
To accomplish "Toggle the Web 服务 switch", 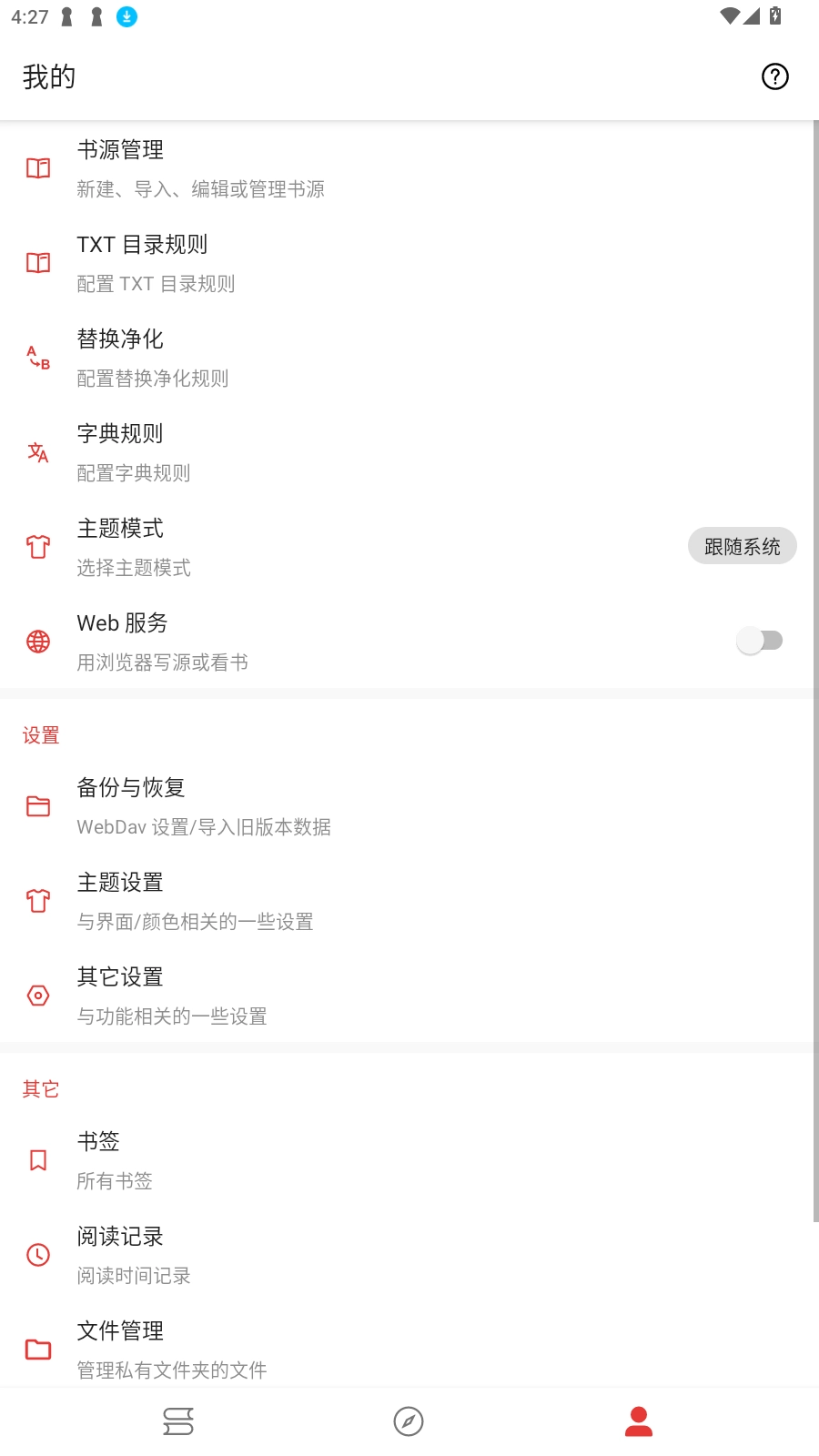I will tap(761, 641).
